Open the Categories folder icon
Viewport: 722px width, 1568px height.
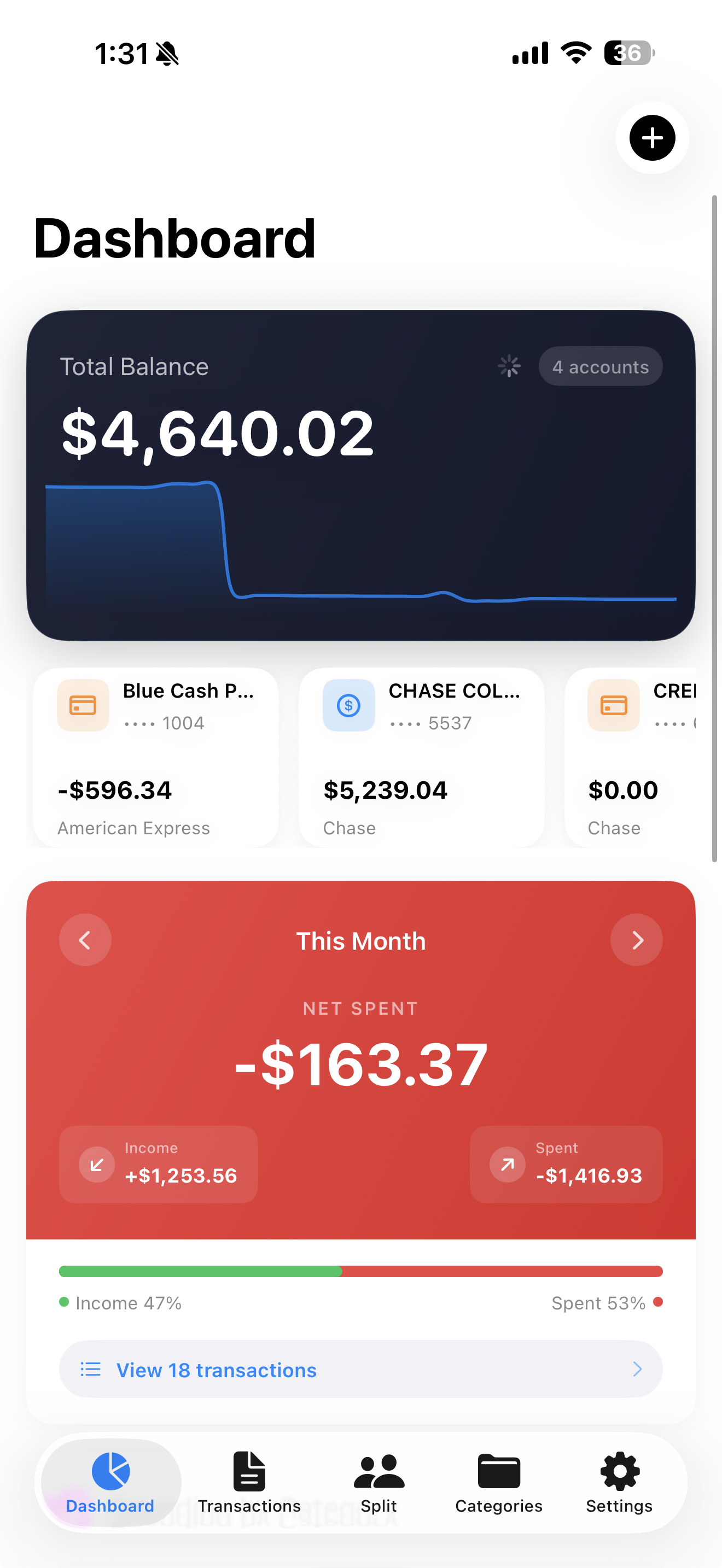[499, 1470]
